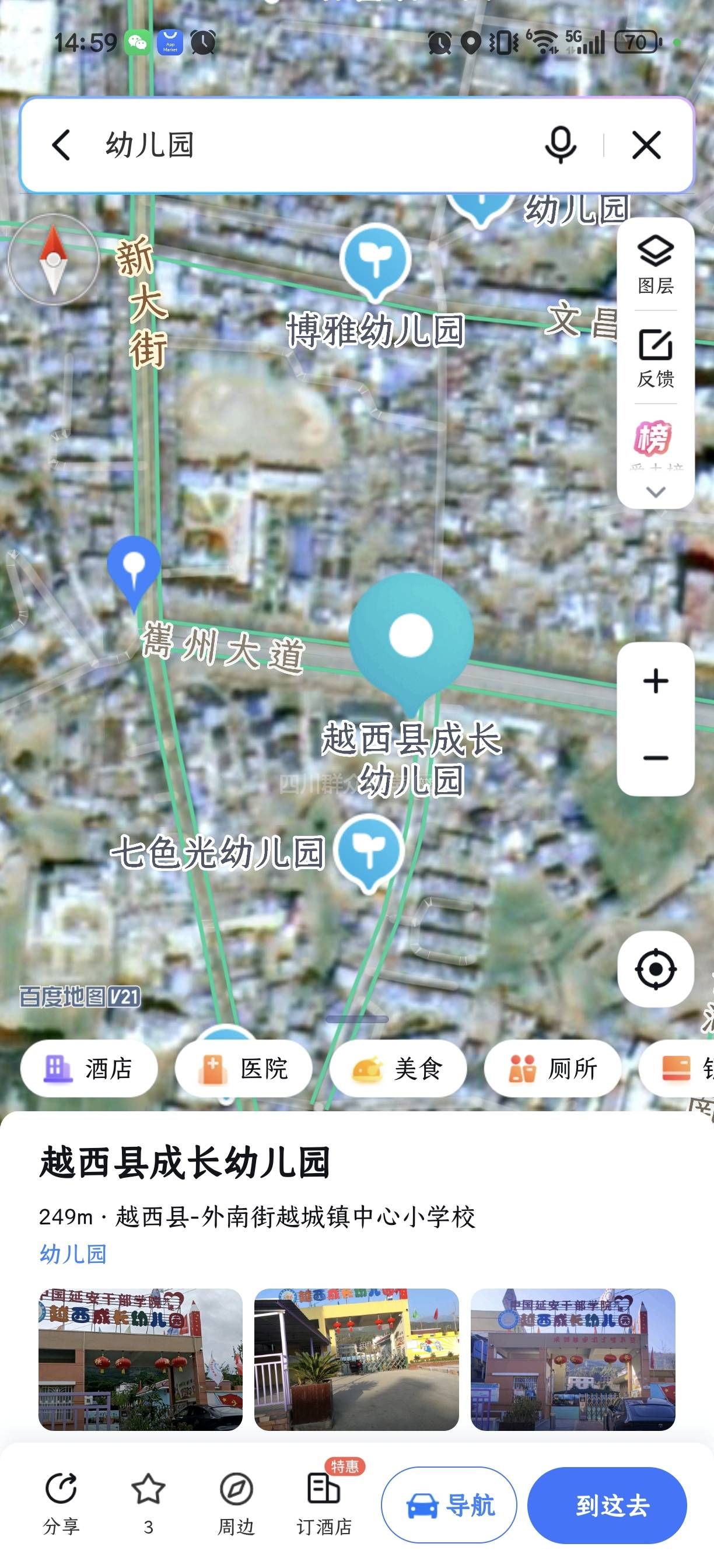
Task: Show nearby 厕所 restrooms
Action: pyautogui.click(x=552, y=1069)
